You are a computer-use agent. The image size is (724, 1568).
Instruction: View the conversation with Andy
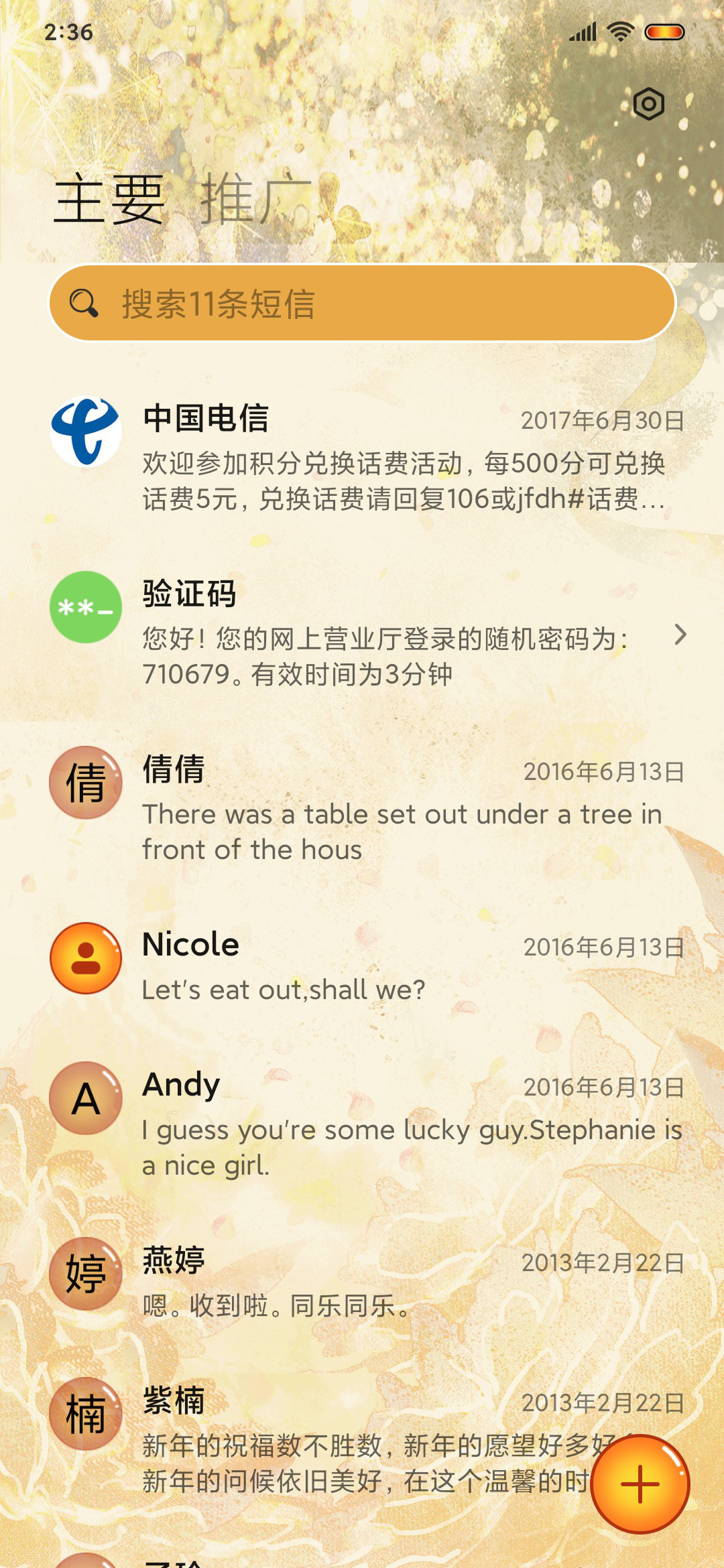tap(362, 1124)
